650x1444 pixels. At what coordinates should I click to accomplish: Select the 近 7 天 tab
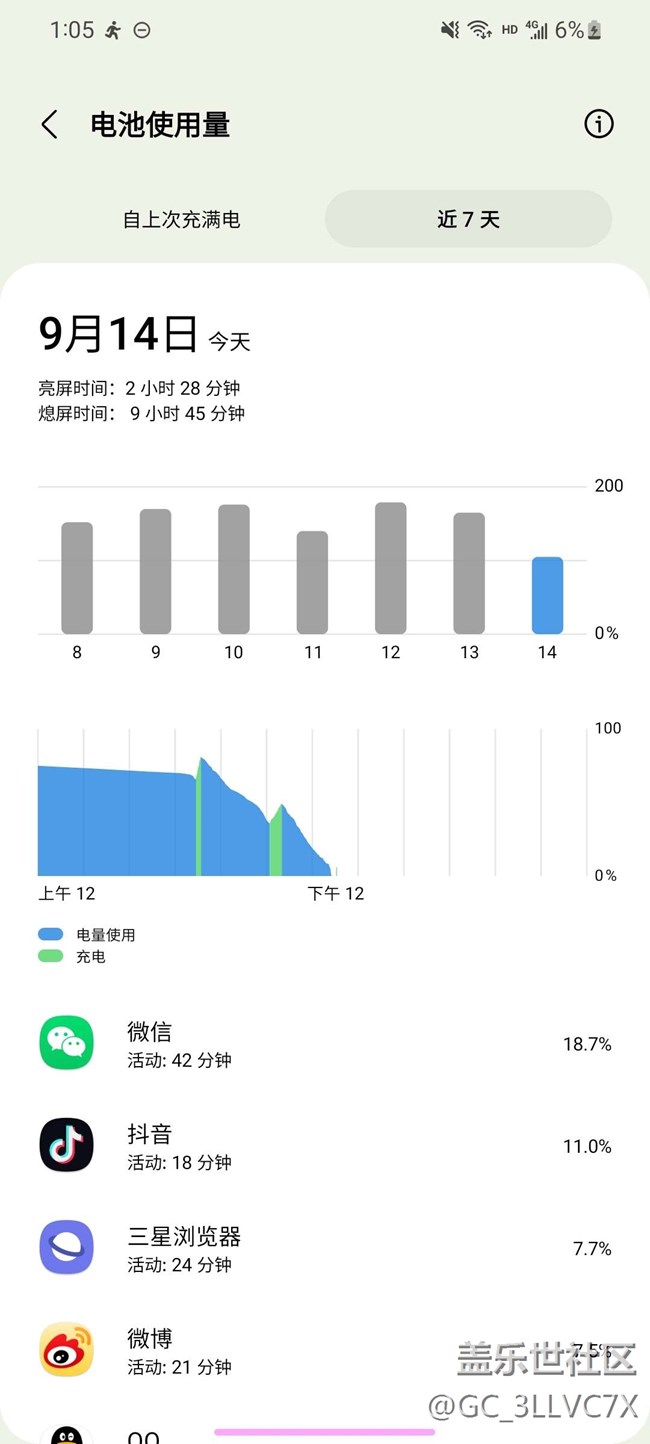click(468, 219)
